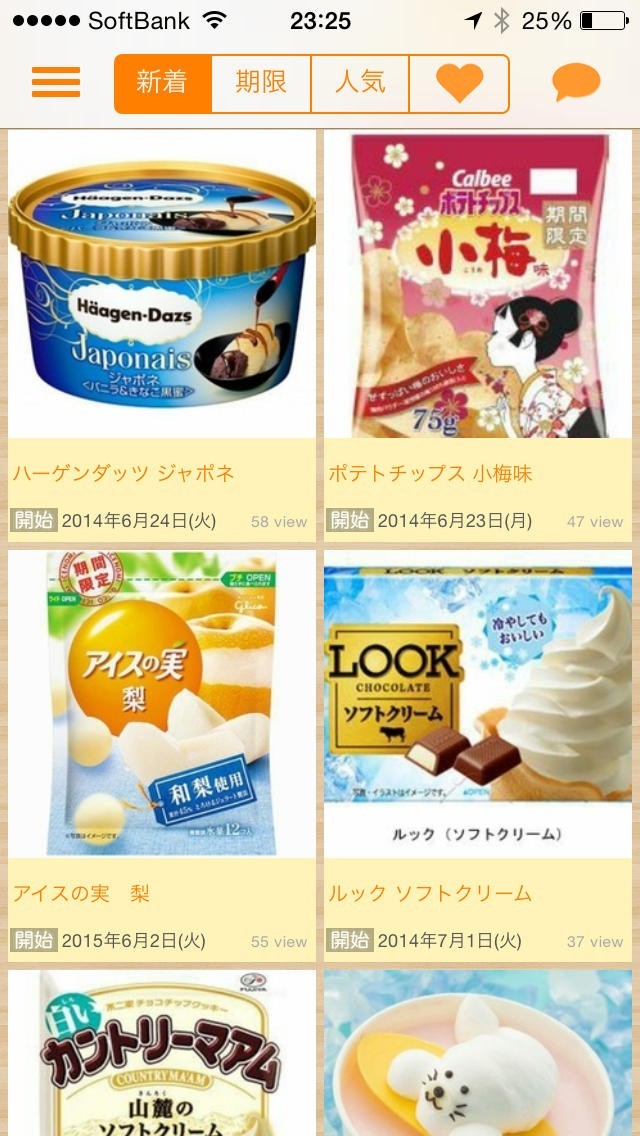Select the 期限 tab
640x1136 pixels.
[x=261, y=83]
